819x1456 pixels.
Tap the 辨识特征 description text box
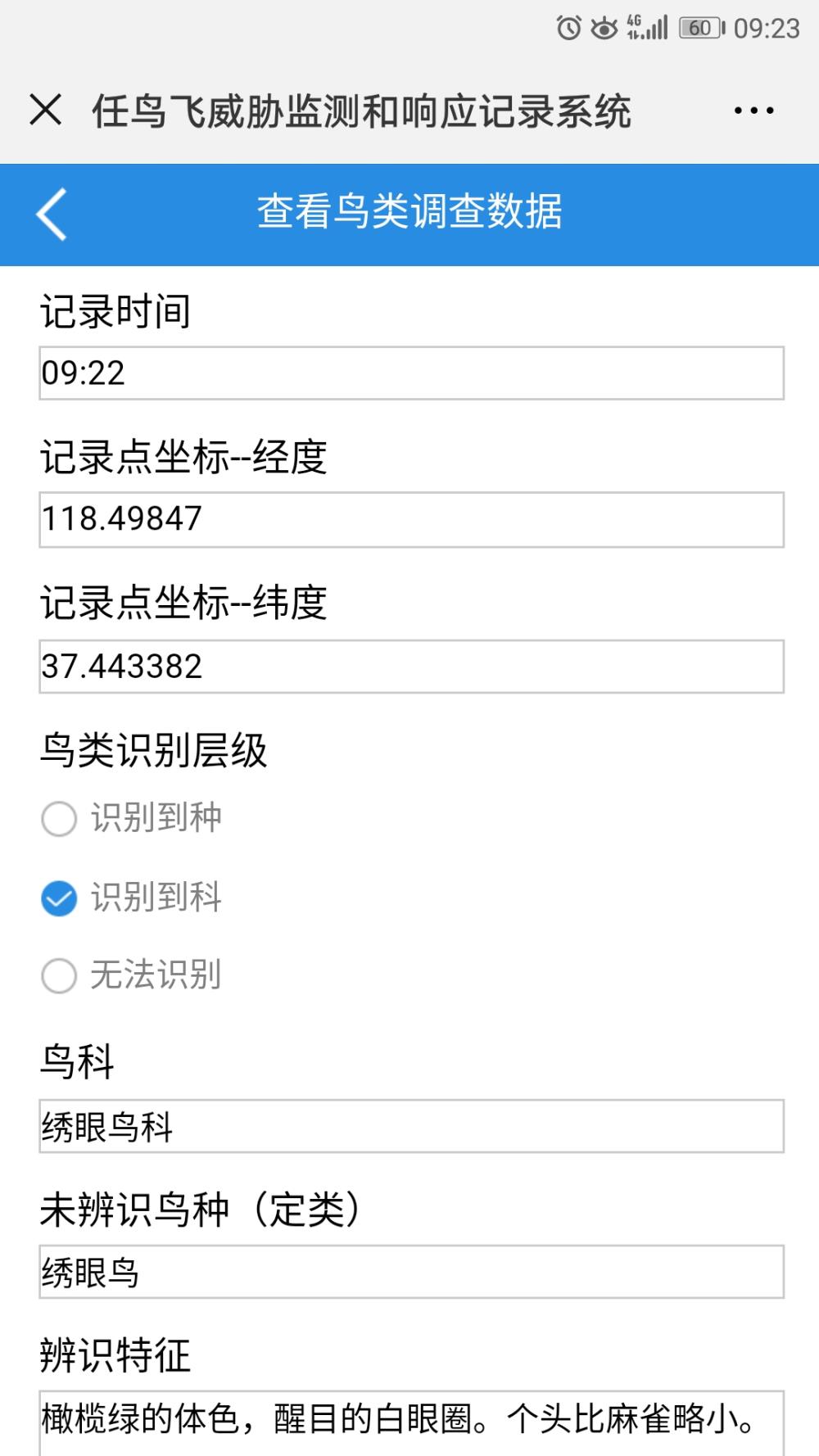click(411, 1423)
